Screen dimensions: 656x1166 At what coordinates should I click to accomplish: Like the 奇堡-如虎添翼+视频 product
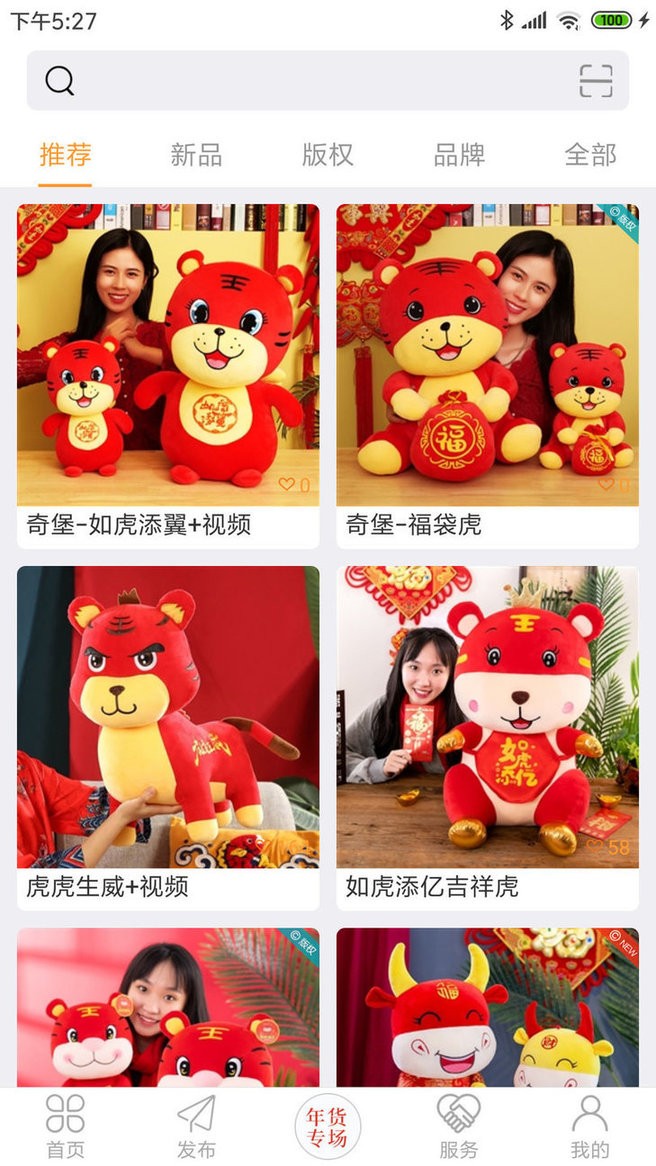288,485
